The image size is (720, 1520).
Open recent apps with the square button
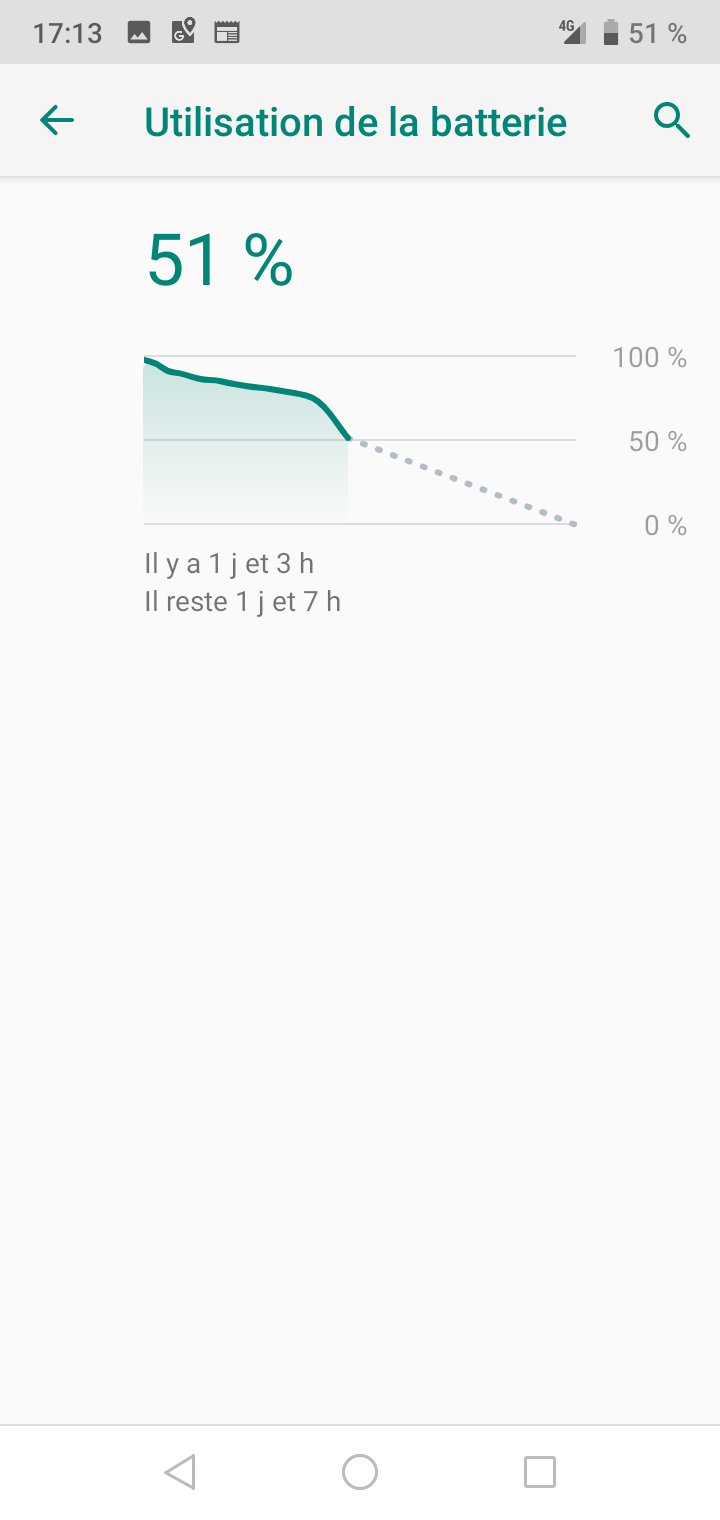tap(540, 1472)
